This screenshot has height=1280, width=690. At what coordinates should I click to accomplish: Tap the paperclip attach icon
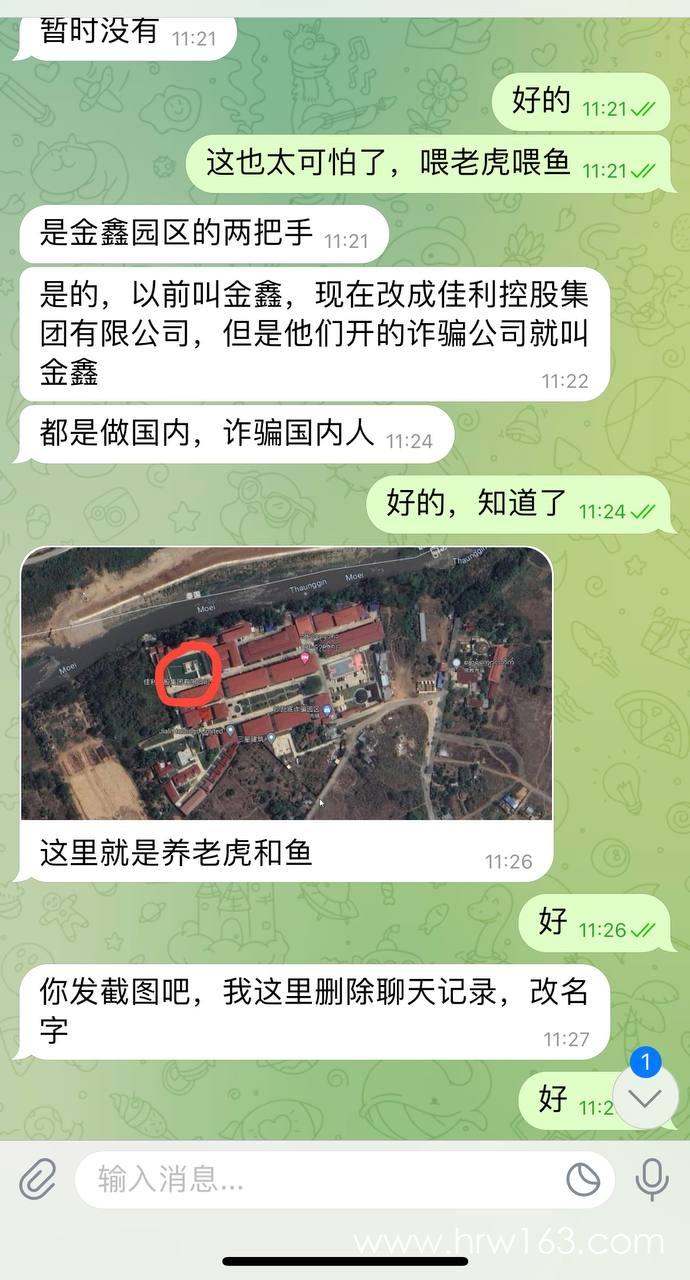(38, 1180)
